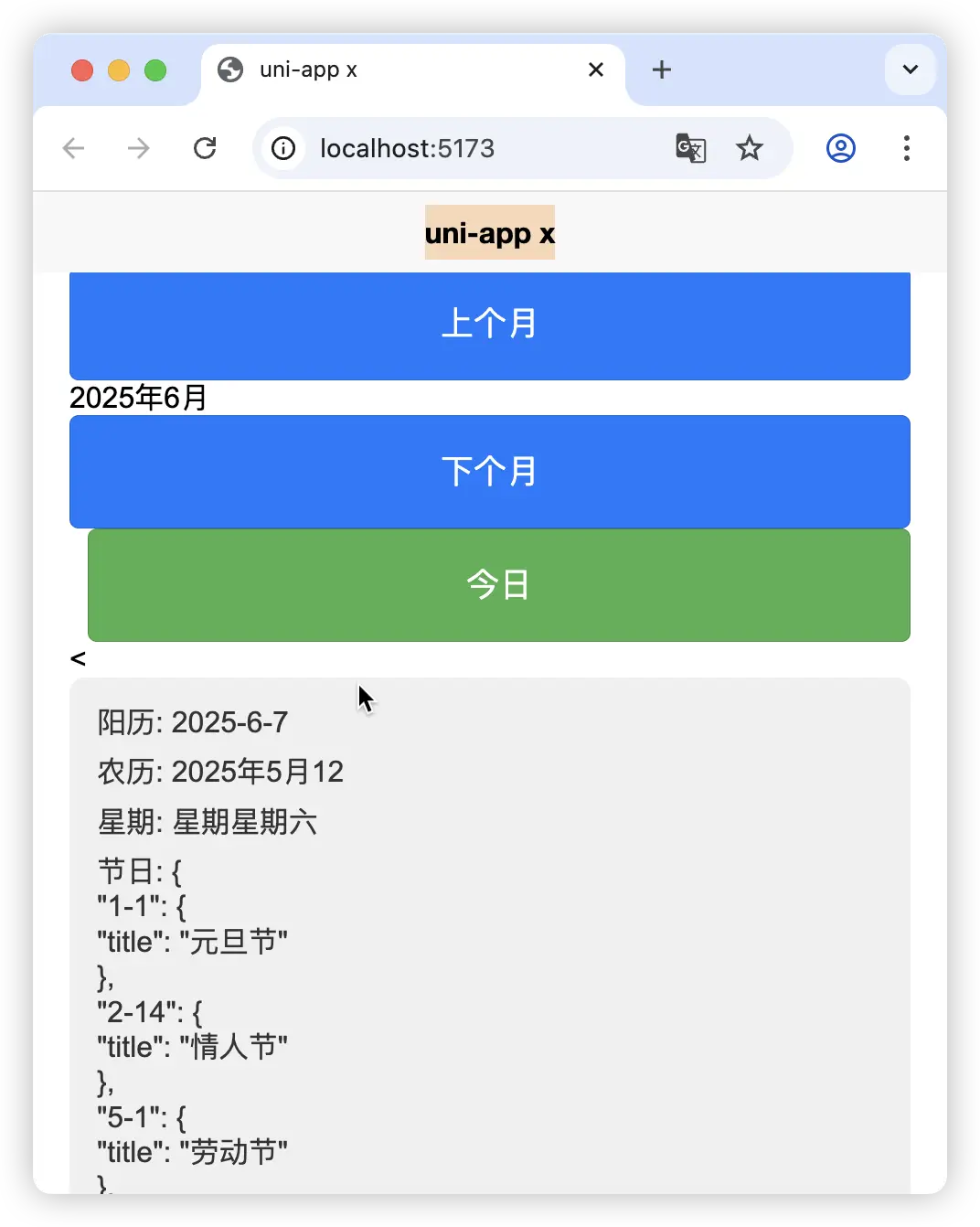The height and width of the screenshot is (1227, 980).
Task: Reload the page
Action: pyautogui.click(x=205, y=148)
